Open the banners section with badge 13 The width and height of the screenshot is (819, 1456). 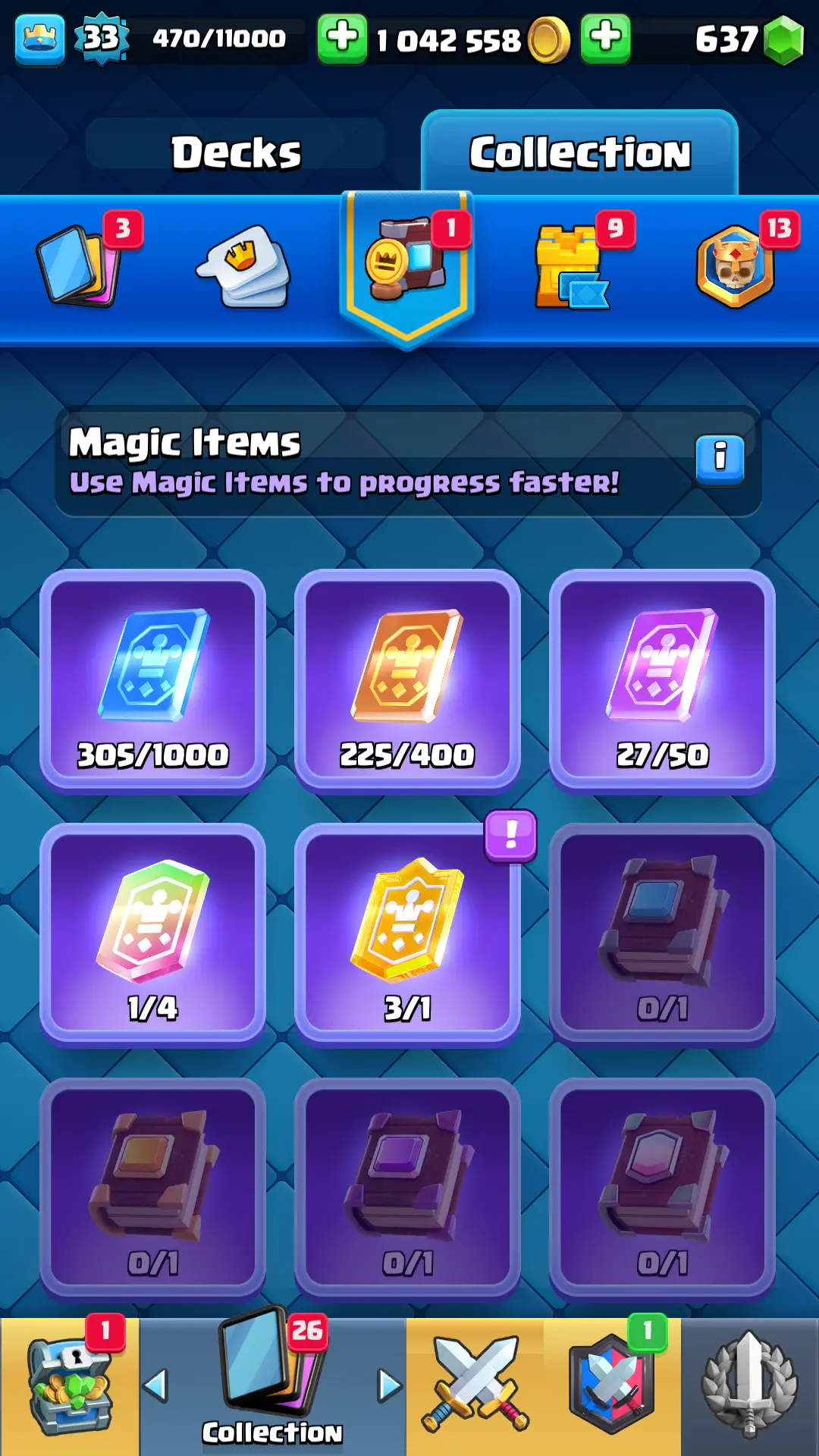coord(736,266)
